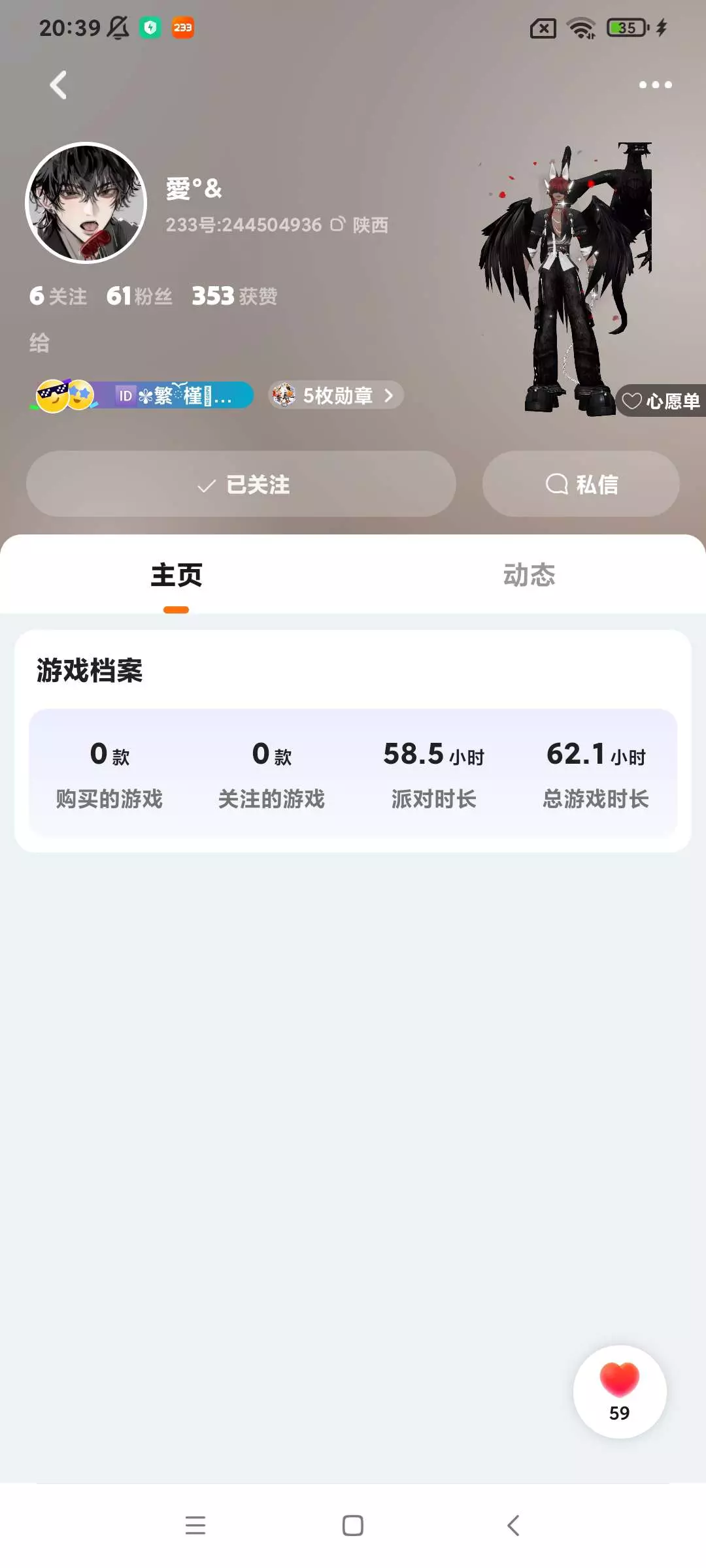Send a private message via 私信
This screenshot has width=706, height=1568.
pos(581,484)
